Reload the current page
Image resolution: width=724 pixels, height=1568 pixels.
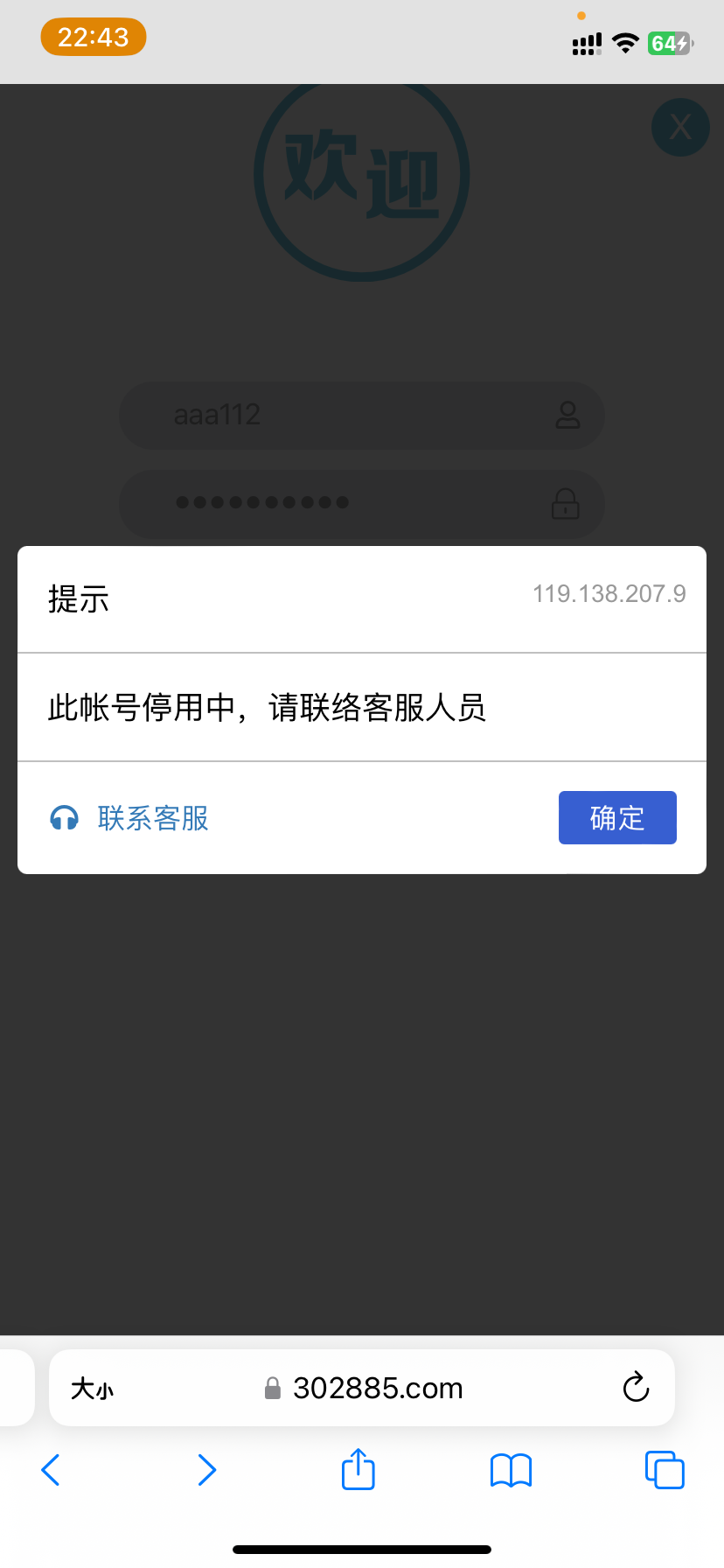coord(636,1387)
